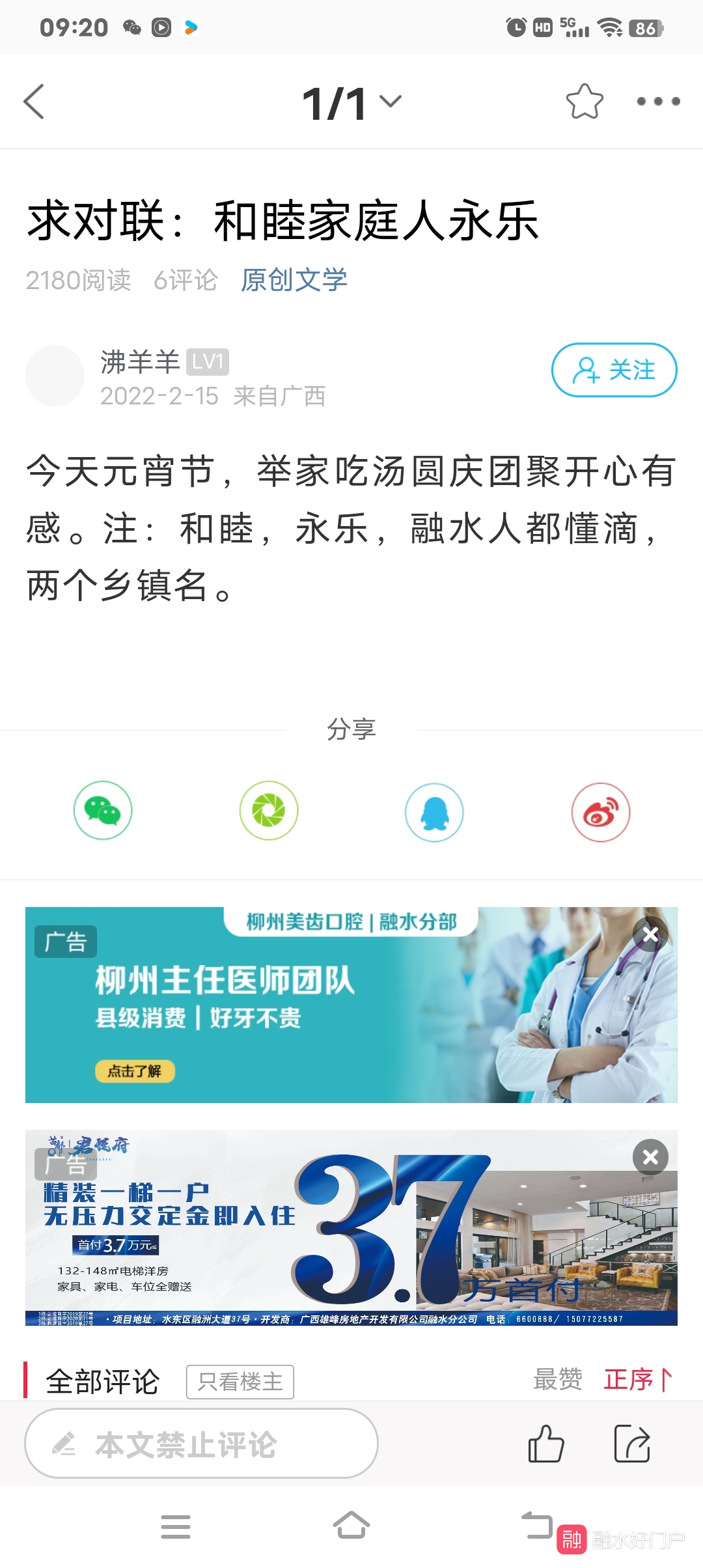Tap the share icon in bottom bar
The image size is (703, 1568).
coord(632,1444)
